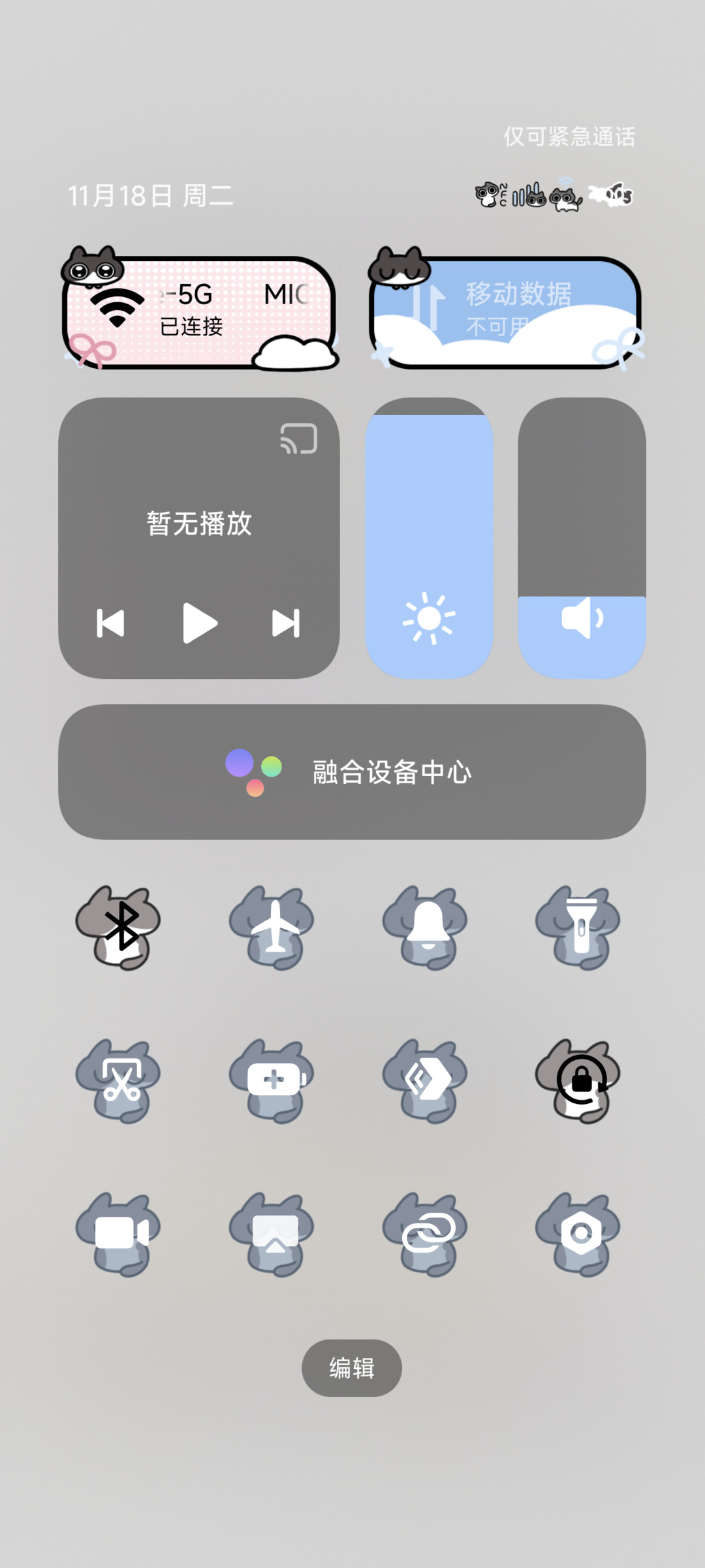Open the link sharing tile
Screen dimensions: 705x1568
pyautogui.click(x=426, y=1234)
